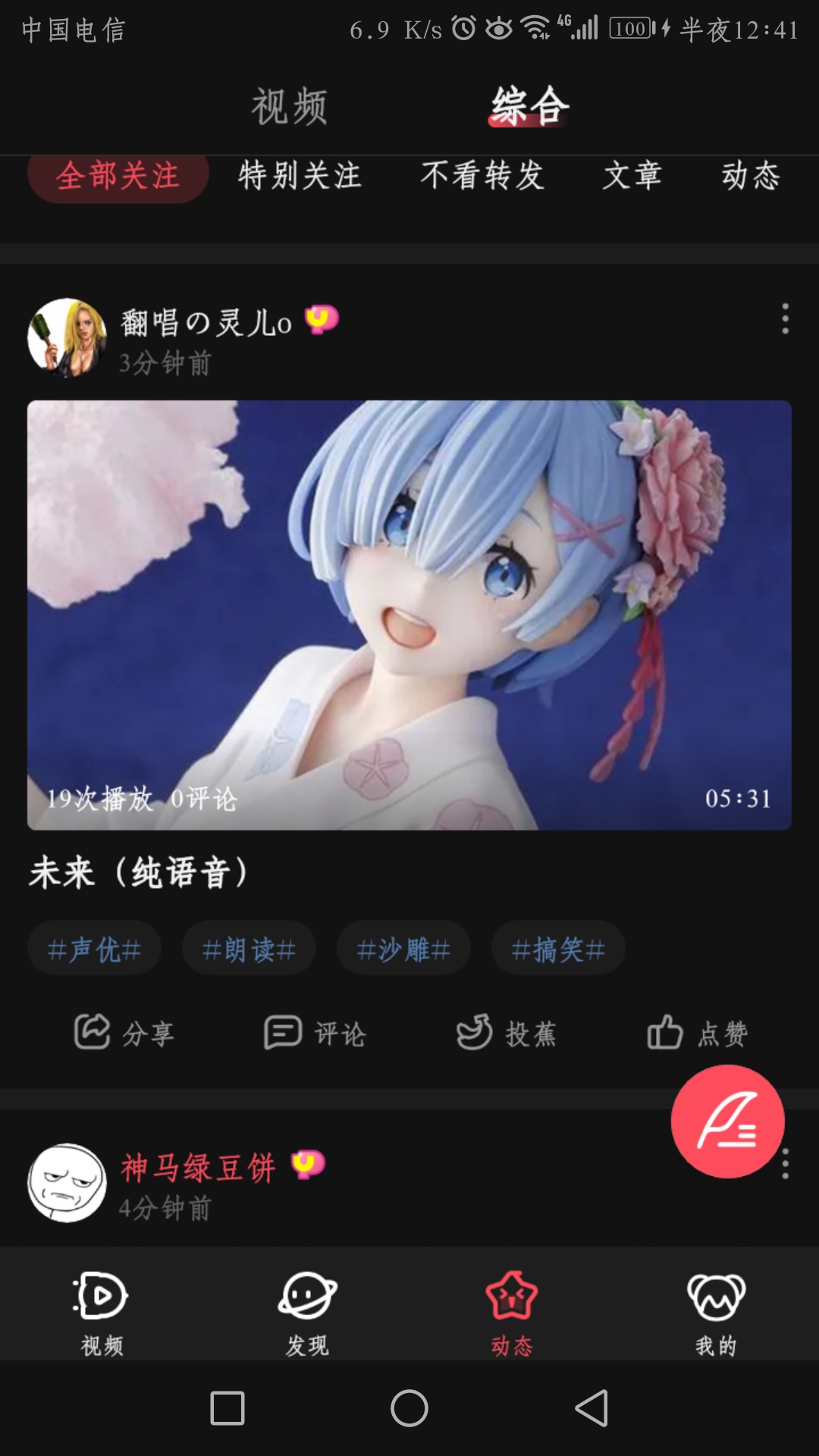Screen dimensions: 819x1456
Task: Go to the 发现 bottom tab
Action: tap(307, 1312)
